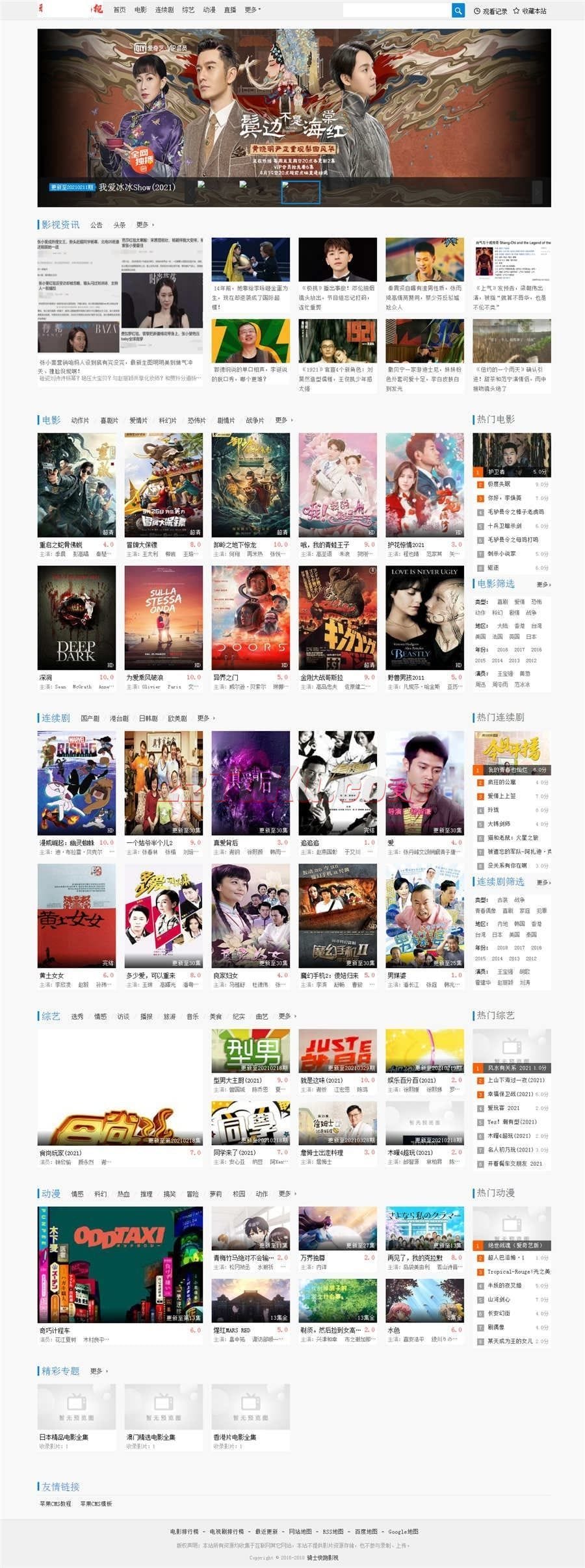The width and height of the screenshot is (585, 1568).
Task: Open the 须边不是海棠红 hero banner
Action: (x=294, y=104)
